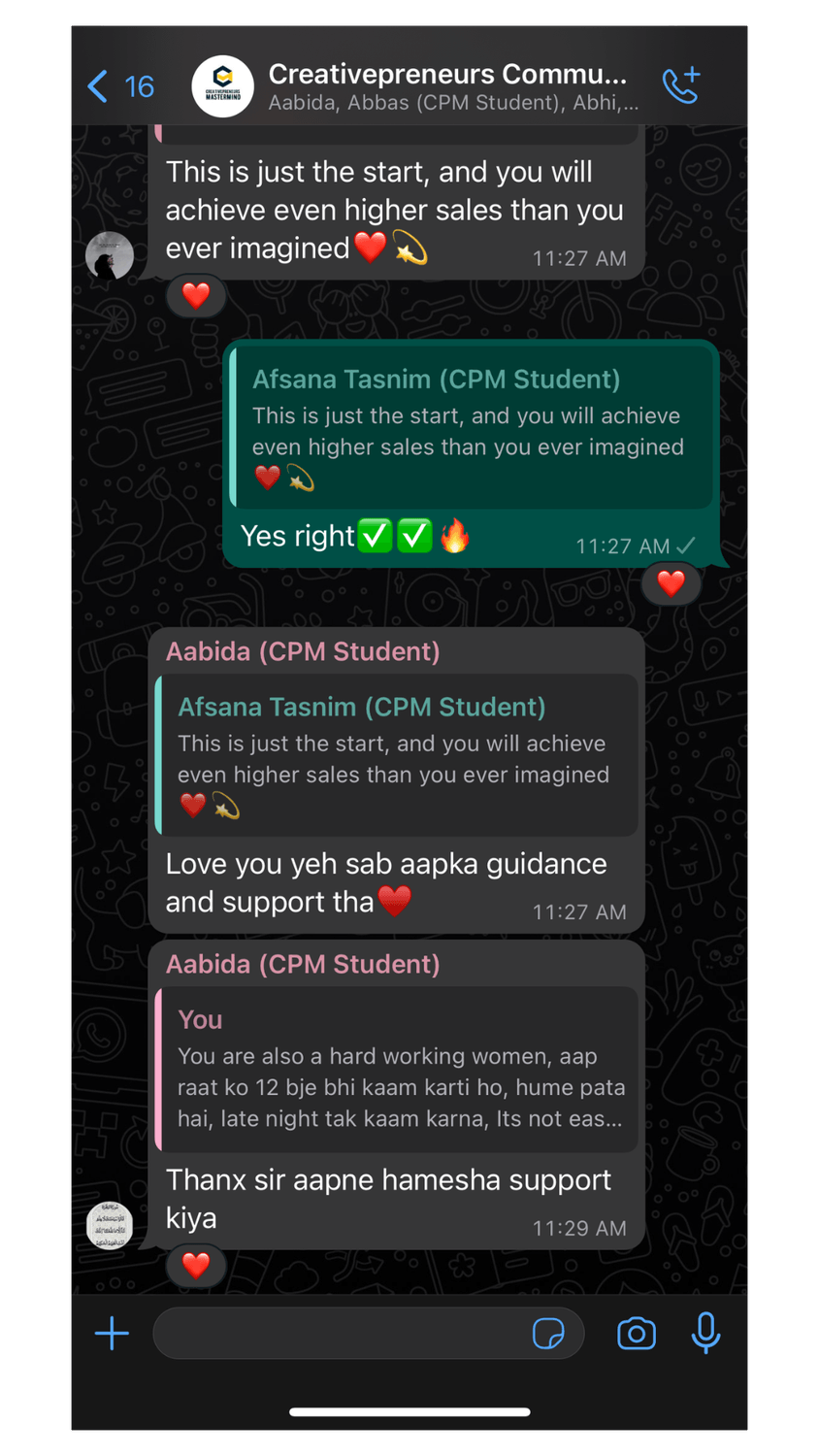View heart reaction under 'This is just the start'
Screen dimensions: 819x1456
coord(196,295)
